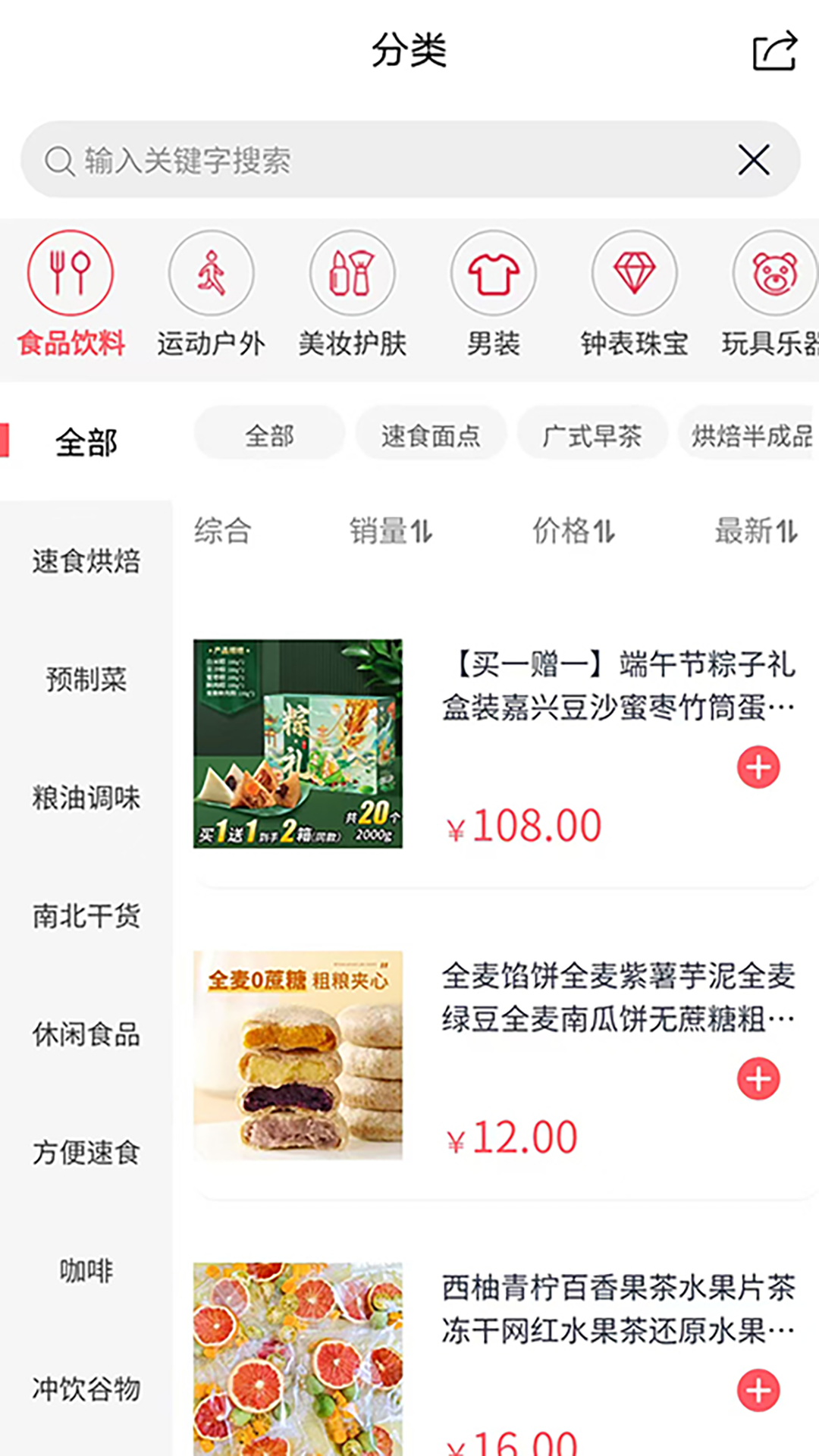This screenshot has width=819, height=1456.
Task: Select the 钟表珠宝 diamond icon
Action: pyautogui.click(x=634, y=272)
